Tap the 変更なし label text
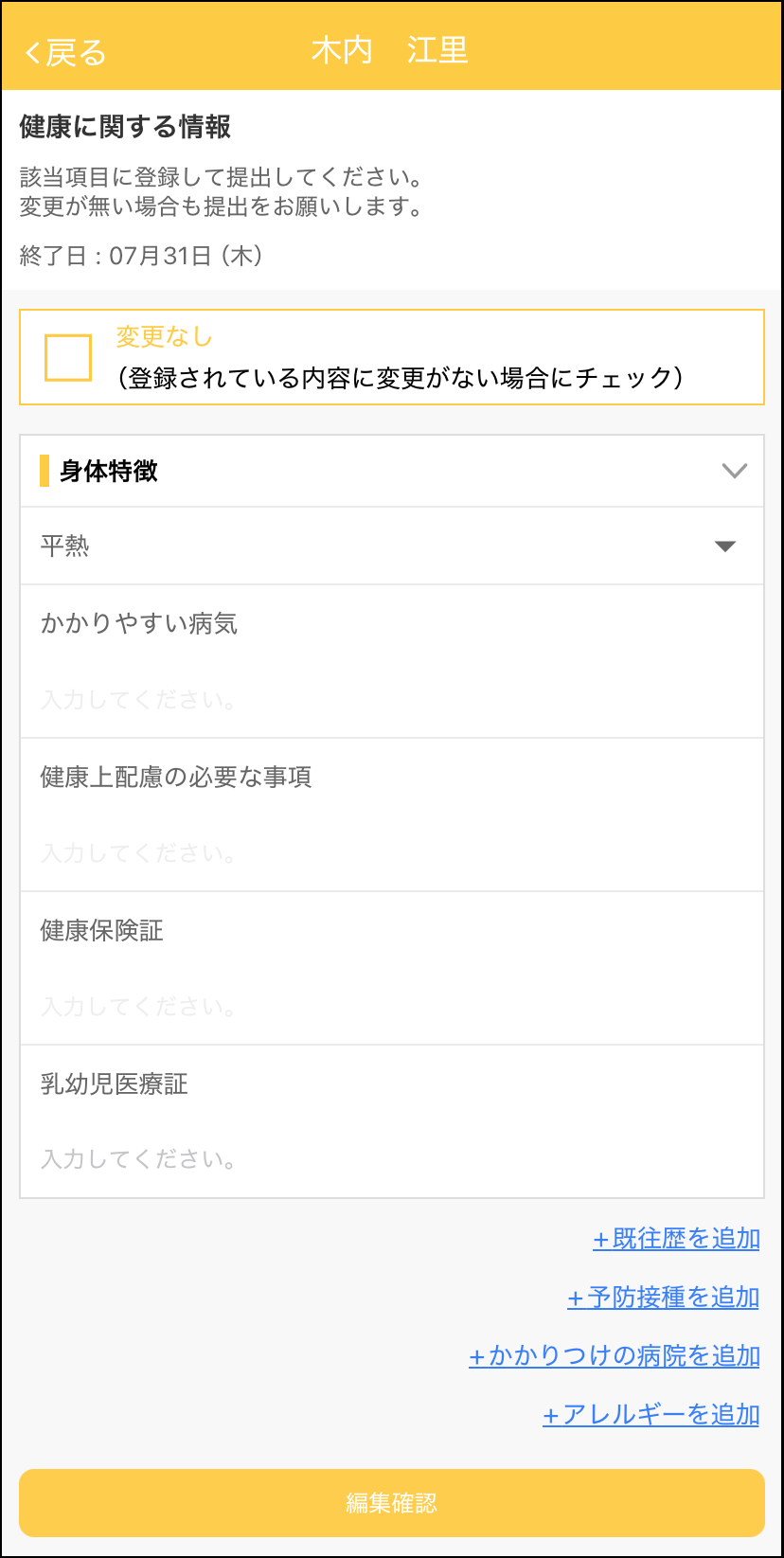 (x=165, y=337)
